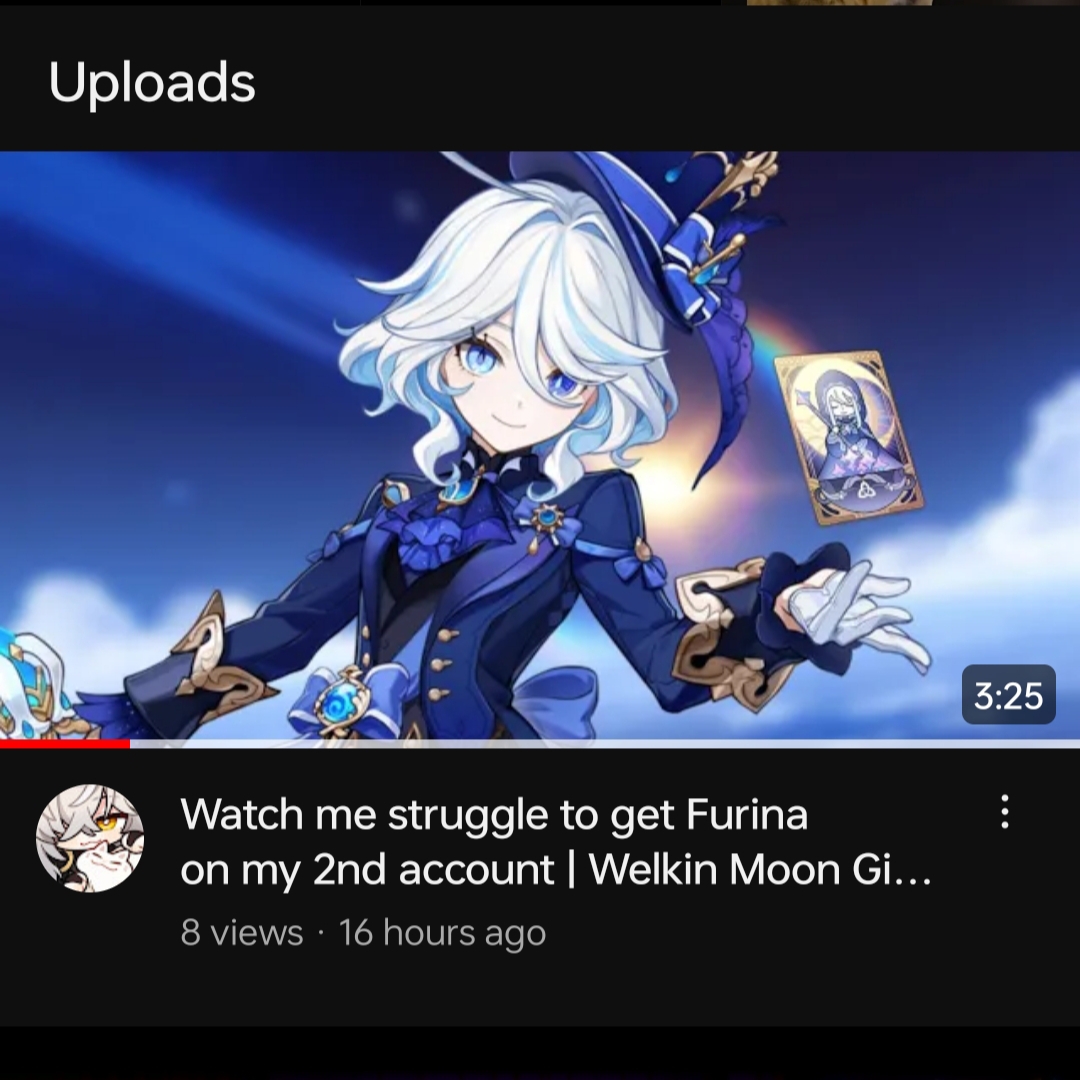This screenshot has height=1080, width=1080.
Task: Play the Furina video thumbnail
Action: [x=540, y=445]
